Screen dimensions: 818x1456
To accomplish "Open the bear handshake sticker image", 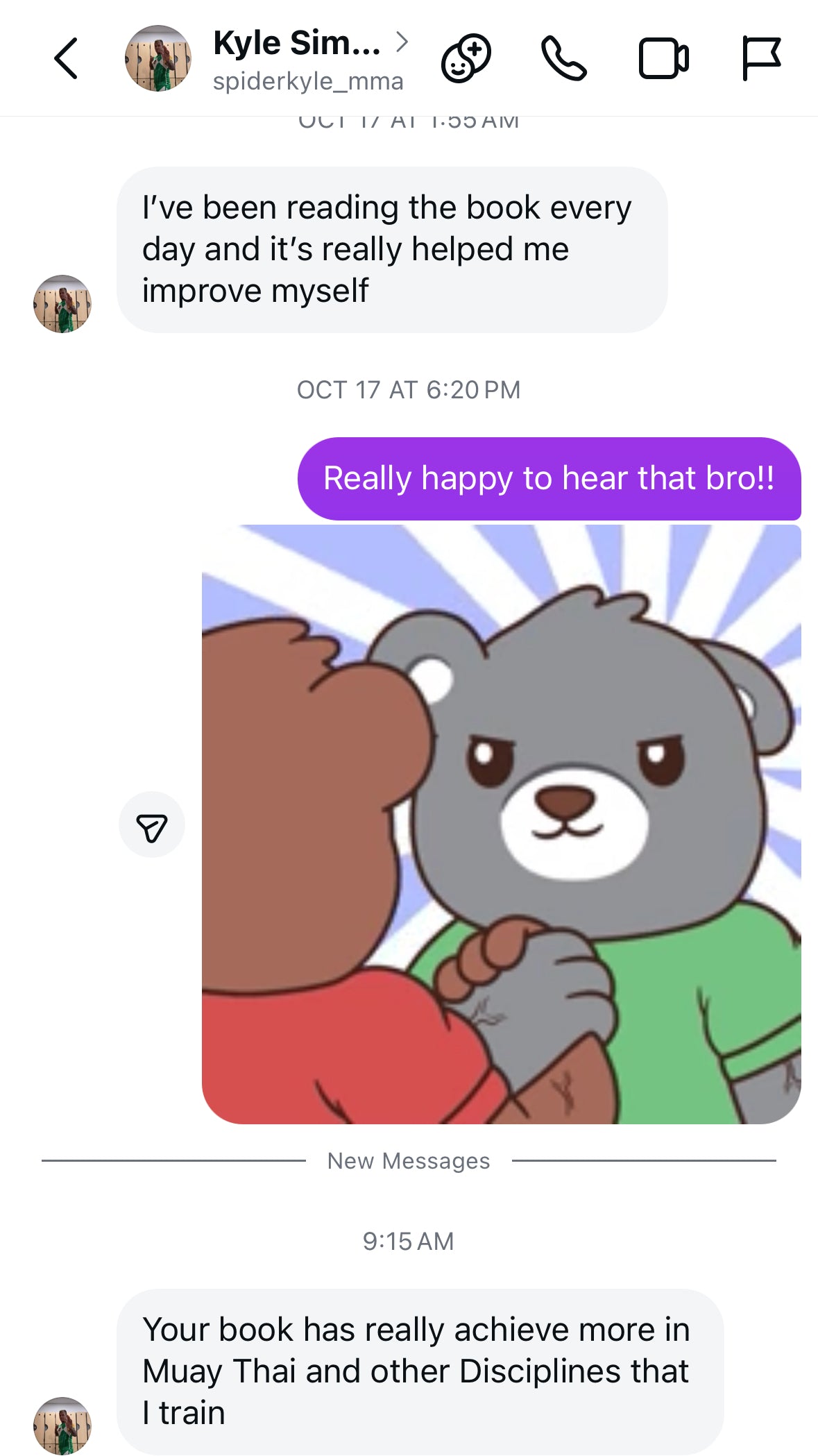I will tap(501, 824).
